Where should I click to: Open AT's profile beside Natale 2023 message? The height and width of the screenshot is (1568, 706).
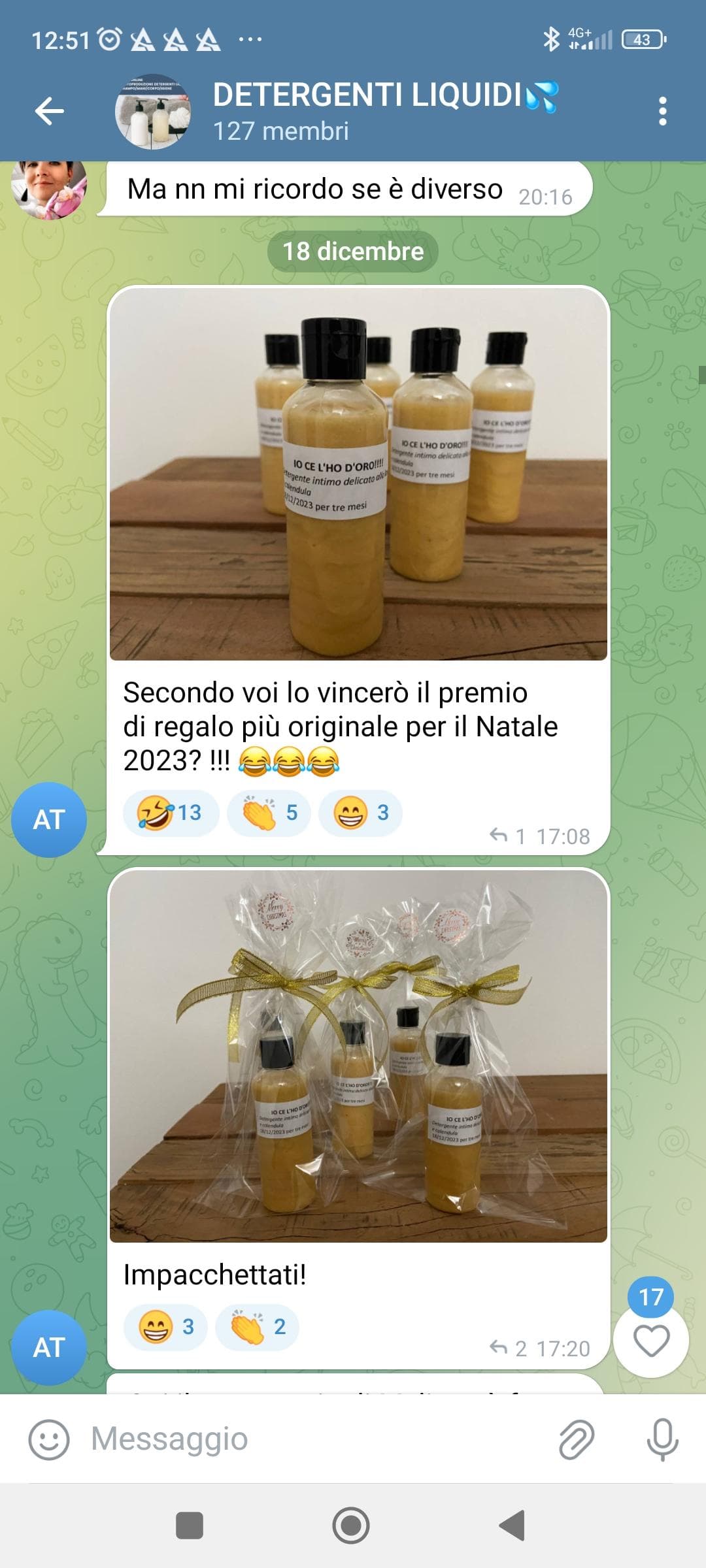[x=49, y=819]
